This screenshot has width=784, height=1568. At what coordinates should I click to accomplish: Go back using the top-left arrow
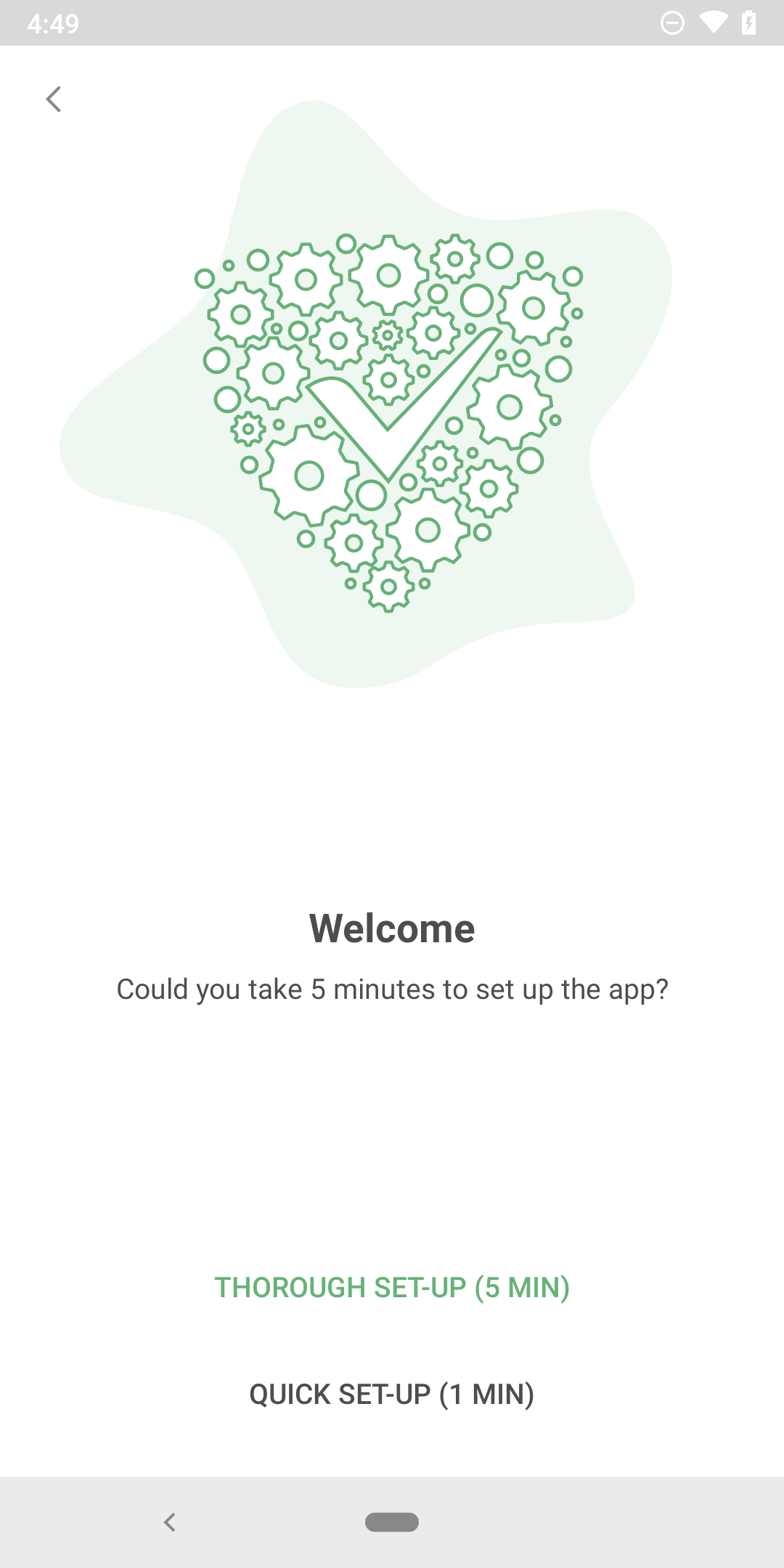[x=54, y=99]
